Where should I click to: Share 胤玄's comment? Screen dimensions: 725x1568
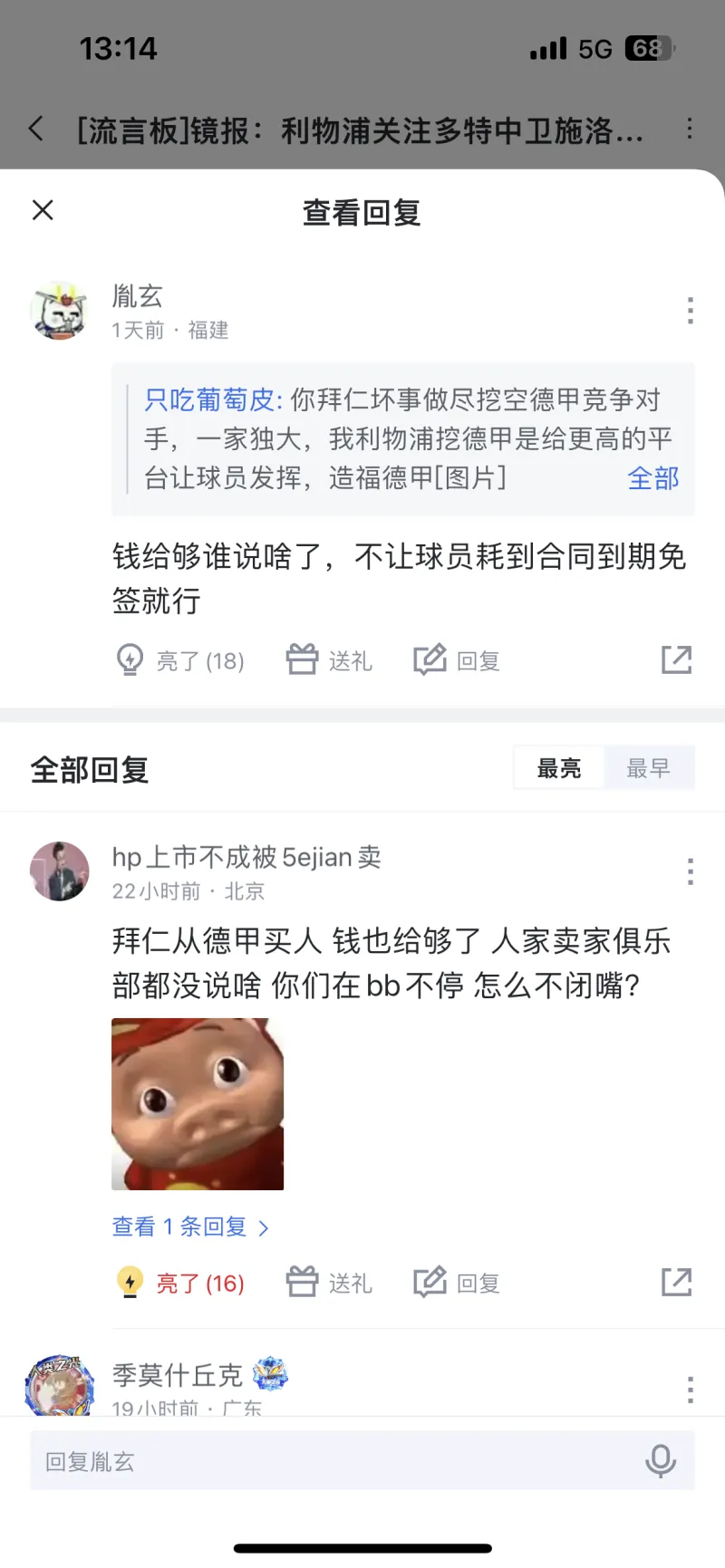(x=676, y=660)
